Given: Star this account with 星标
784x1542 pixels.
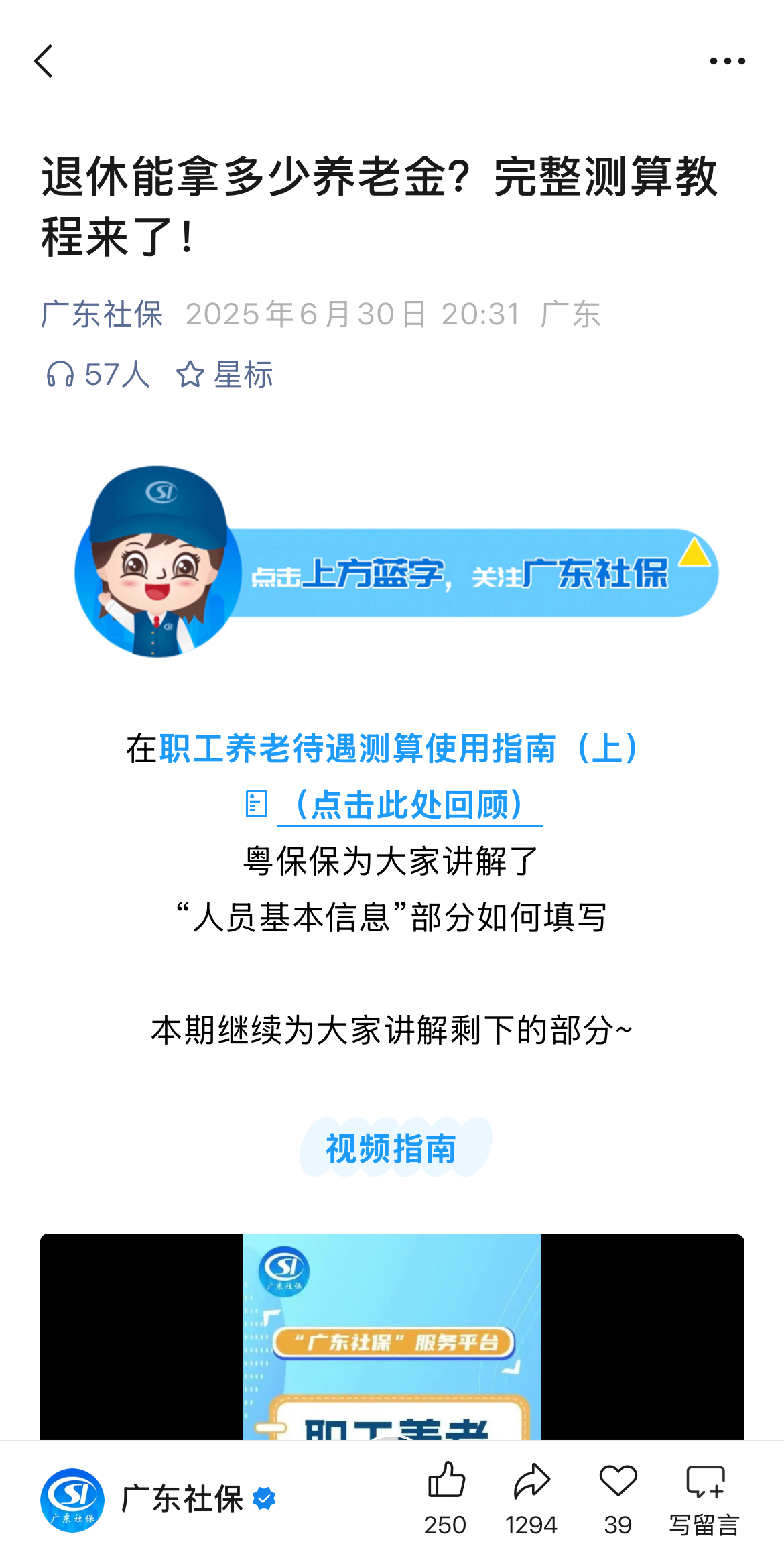Looking at the screenshot, I should (x=224, y=374).
